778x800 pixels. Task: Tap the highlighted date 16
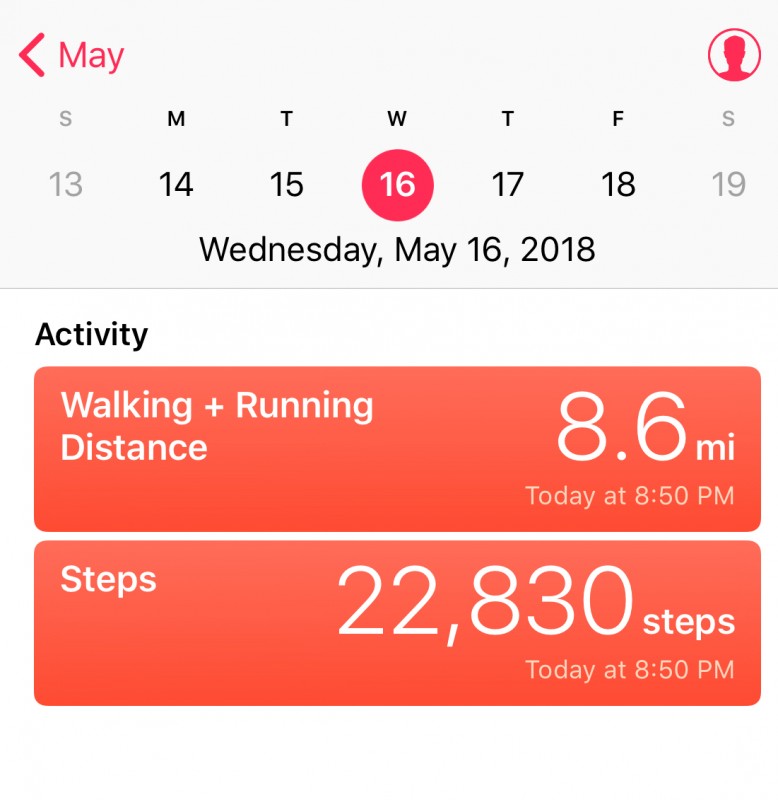(397, 185)
